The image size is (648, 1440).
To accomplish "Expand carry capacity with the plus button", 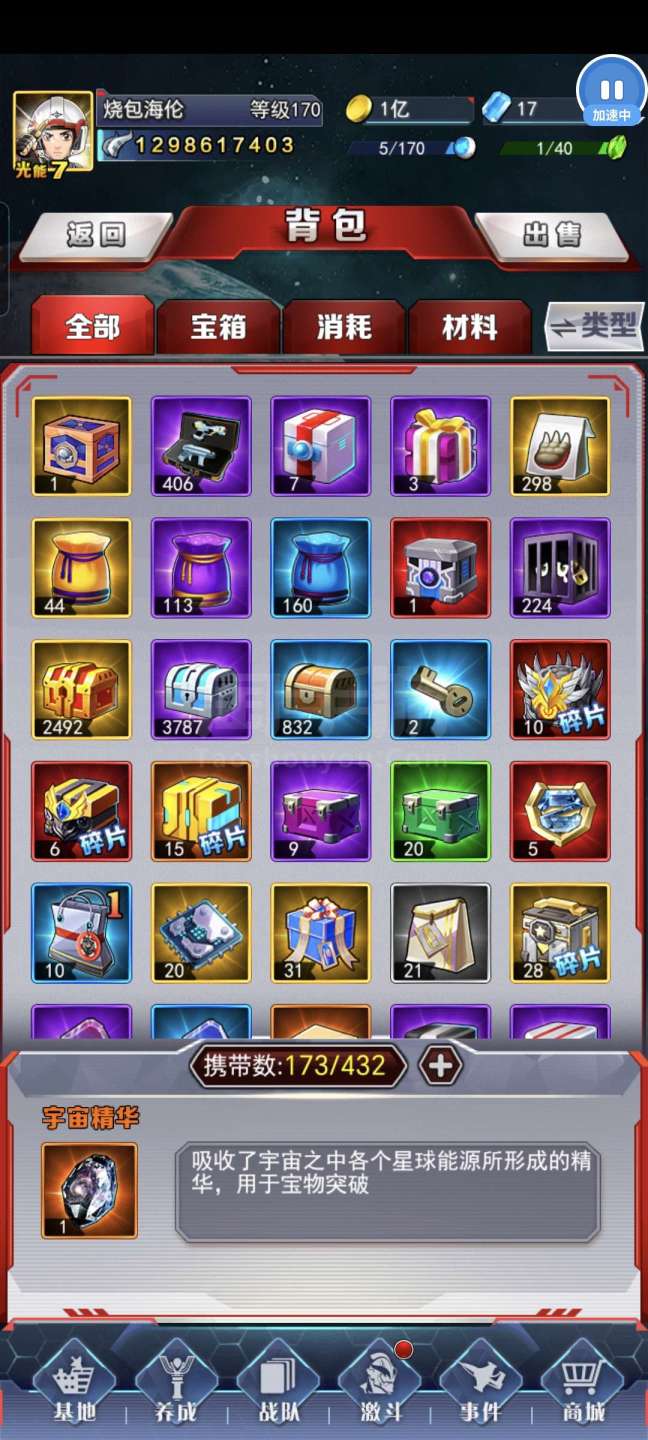I will pos(441,1066).
